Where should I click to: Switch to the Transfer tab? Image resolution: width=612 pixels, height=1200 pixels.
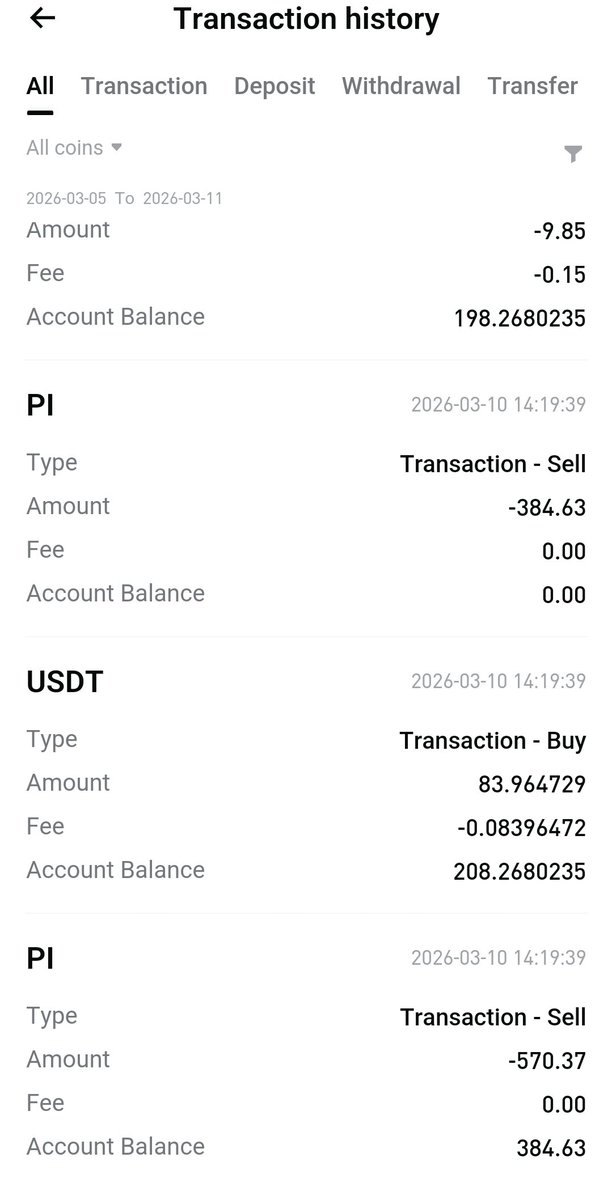[x=532, y=86]
